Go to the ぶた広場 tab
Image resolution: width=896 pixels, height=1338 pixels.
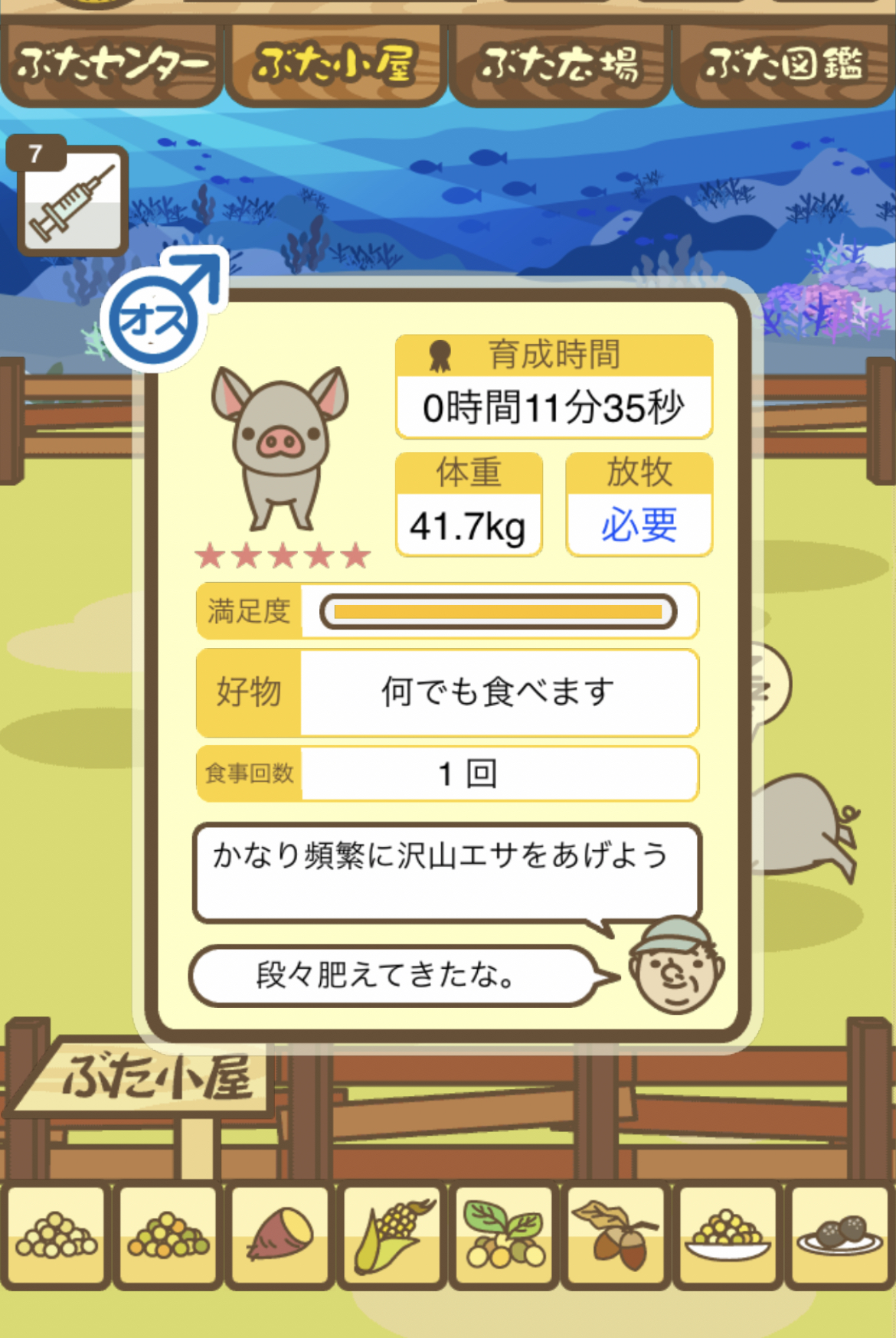pyautogui.click(x=560, y=64)
